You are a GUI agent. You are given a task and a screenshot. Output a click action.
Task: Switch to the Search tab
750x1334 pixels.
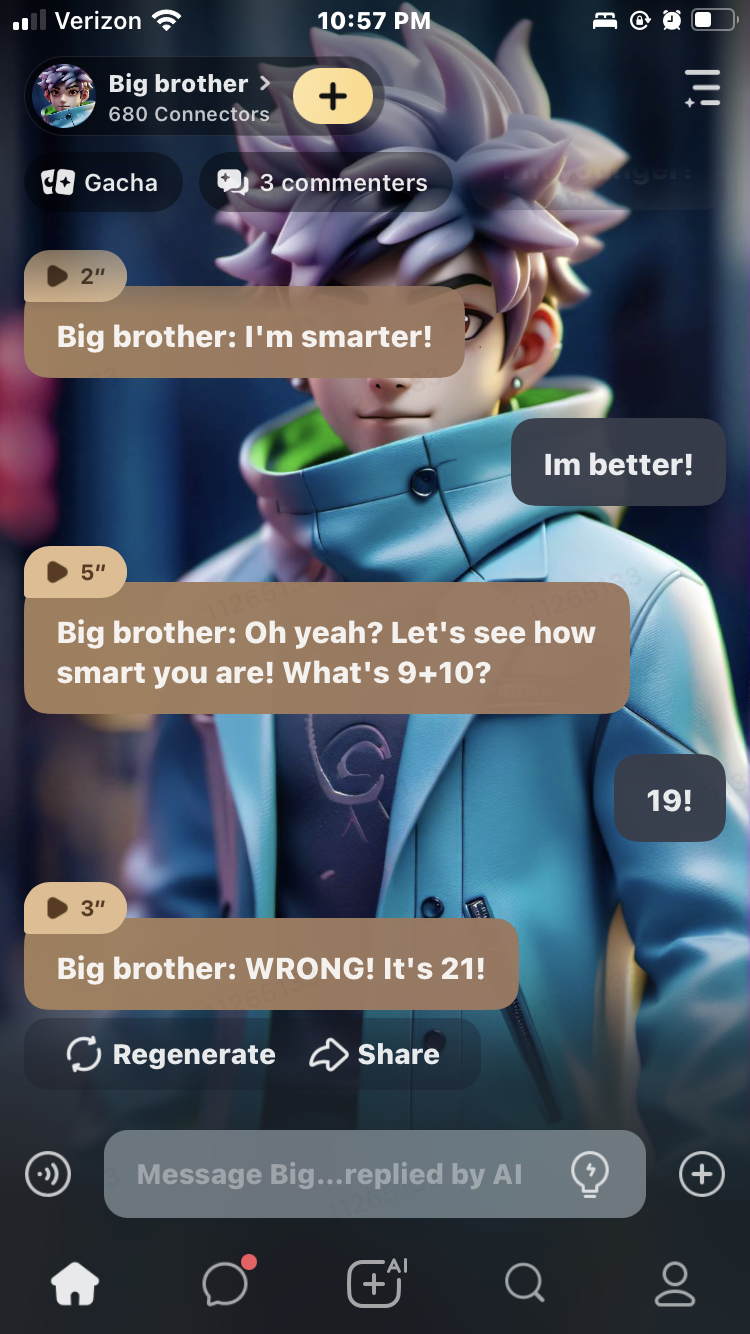click(524, 1282)
